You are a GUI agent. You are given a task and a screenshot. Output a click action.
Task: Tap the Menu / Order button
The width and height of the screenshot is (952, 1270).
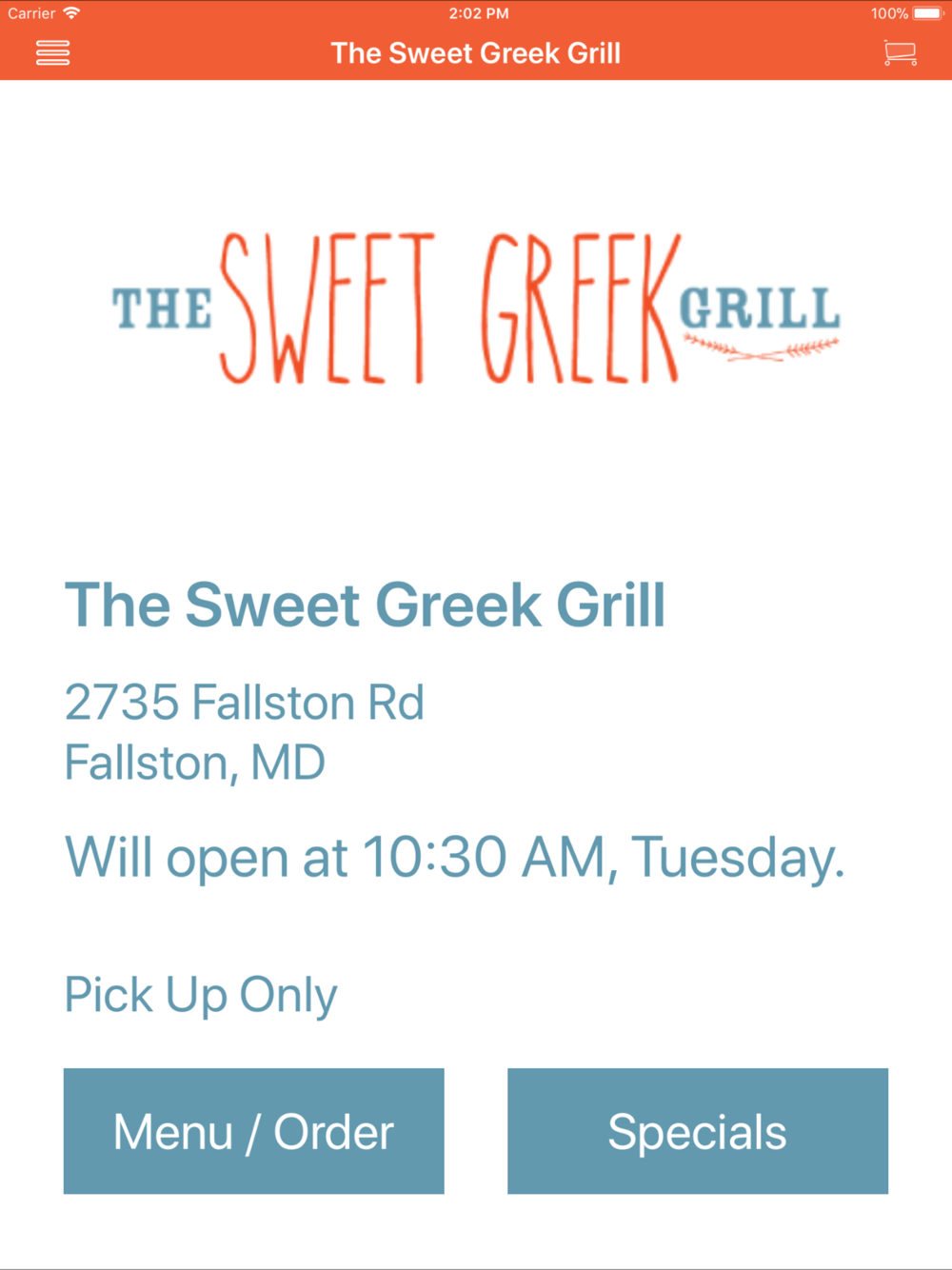coord(253,1130)
